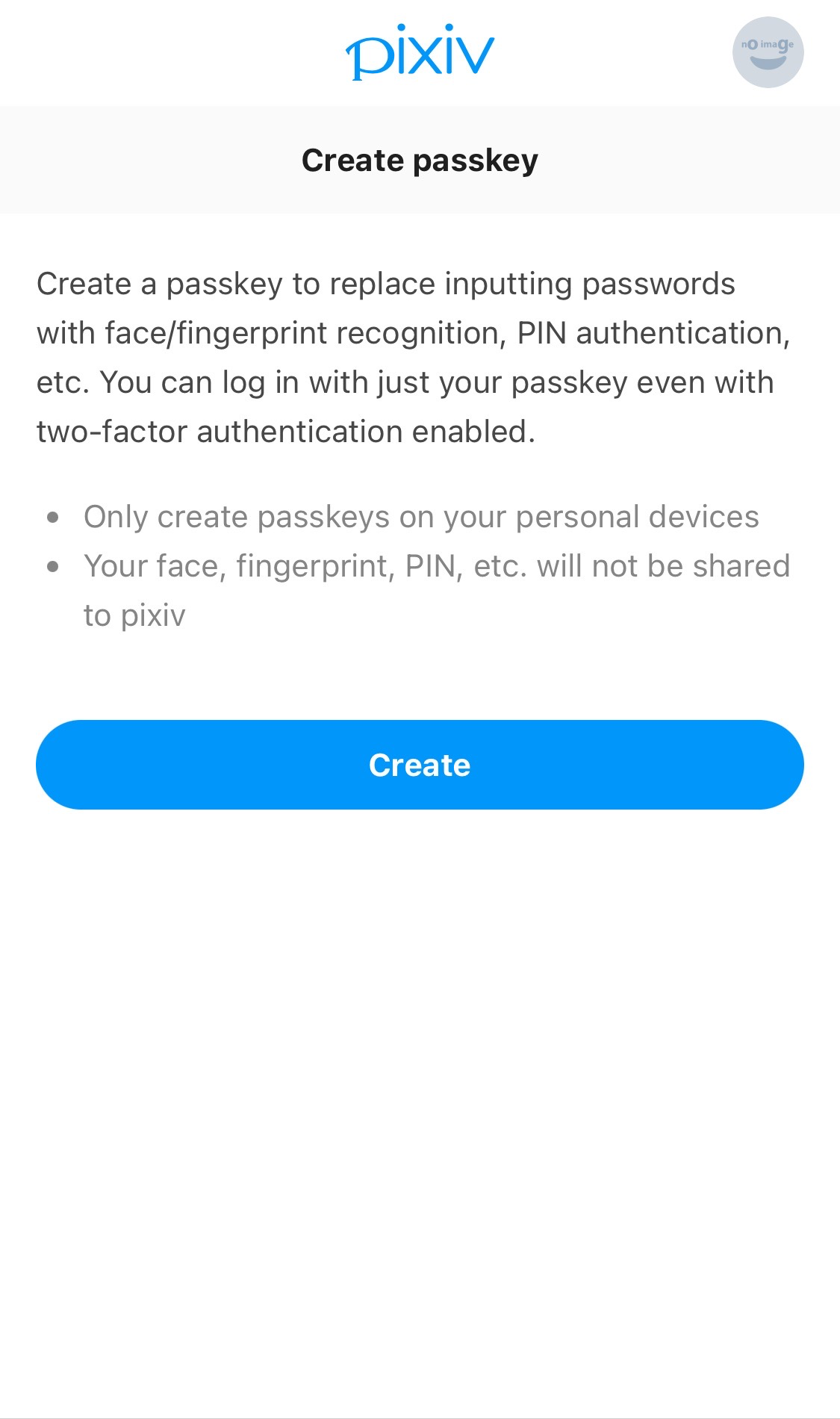Image resolution: width=840 pixels, height=1419 pixels.
Task: Tap the Create button
Action: (x=420, y=765)
